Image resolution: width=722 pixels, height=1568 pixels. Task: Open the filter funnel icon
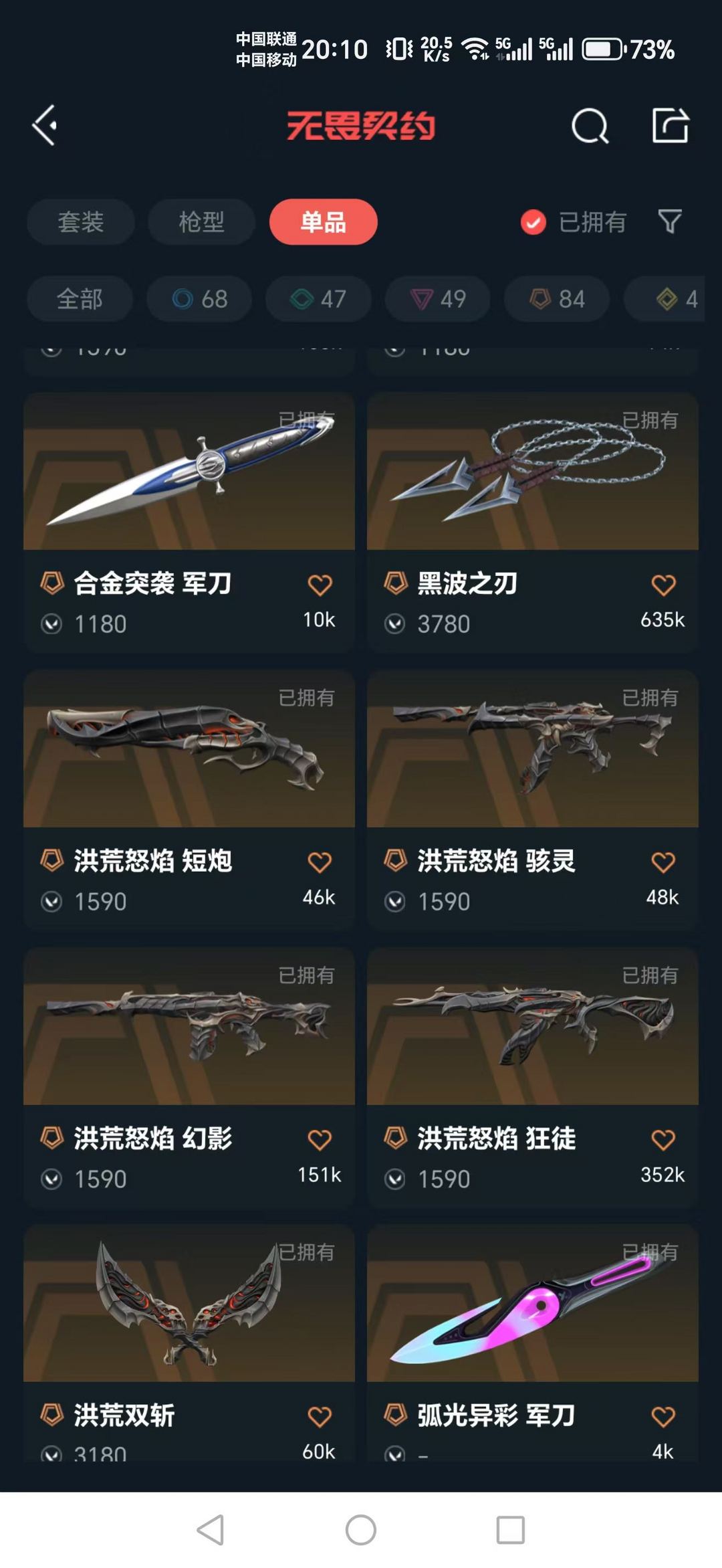pos(669,221)
